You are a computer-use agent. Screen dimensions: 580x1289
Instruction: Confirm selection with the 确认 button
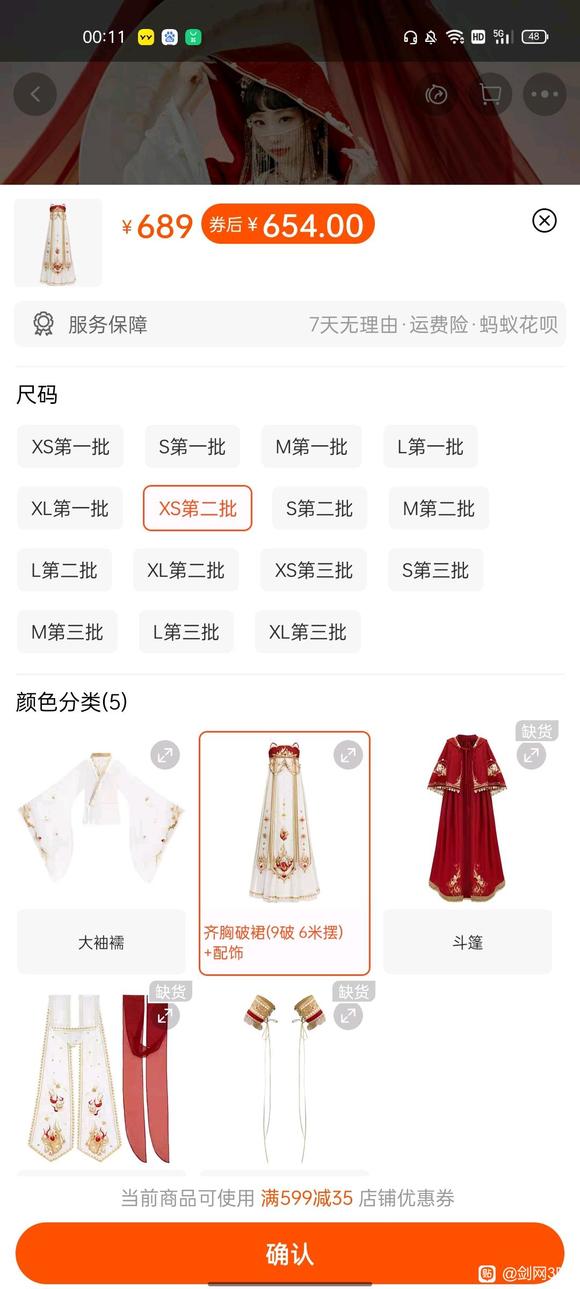[290, 1253]
